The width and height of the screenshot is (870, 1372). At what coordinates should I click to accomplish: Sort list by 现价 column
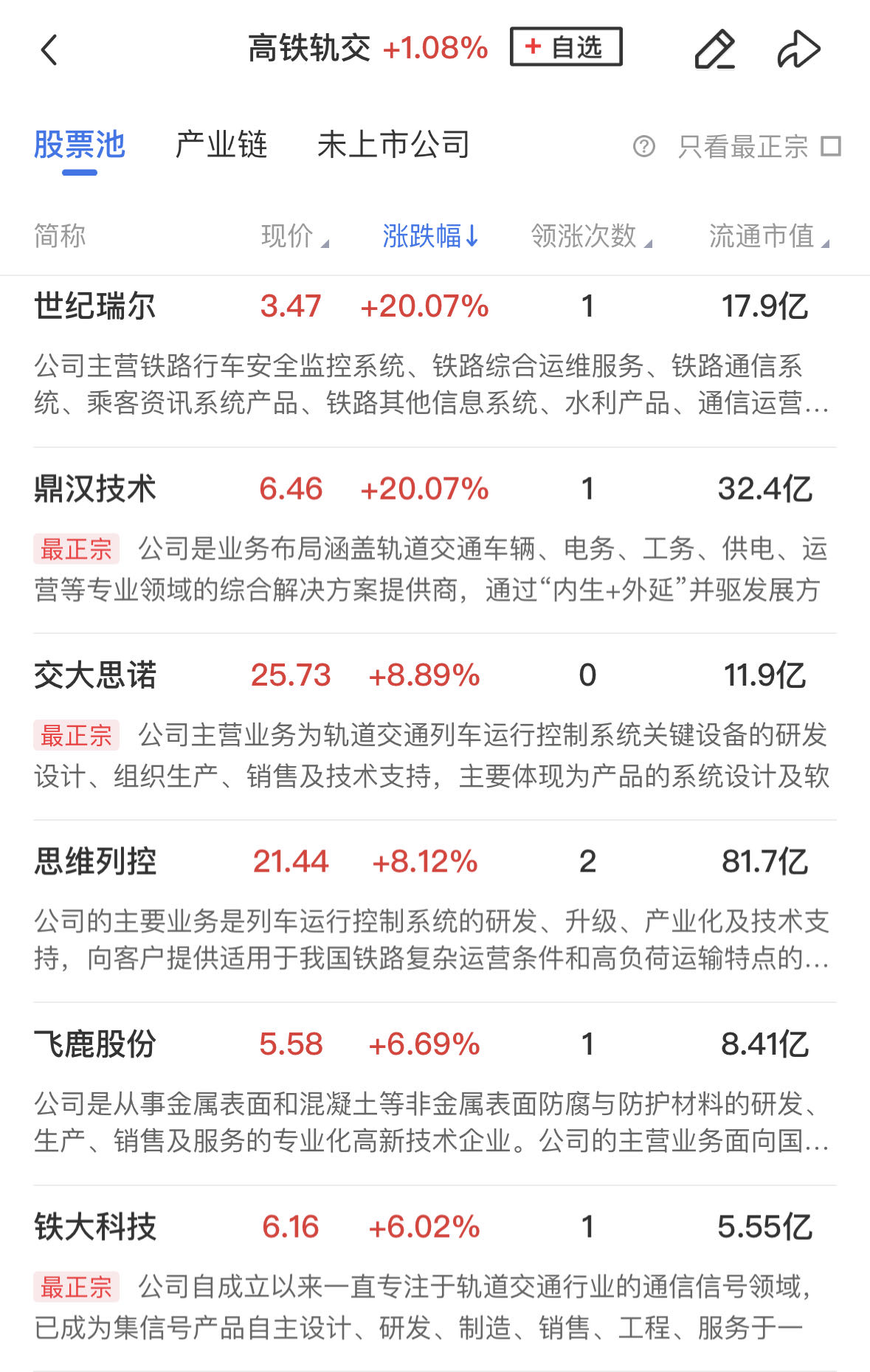point(294,236)
